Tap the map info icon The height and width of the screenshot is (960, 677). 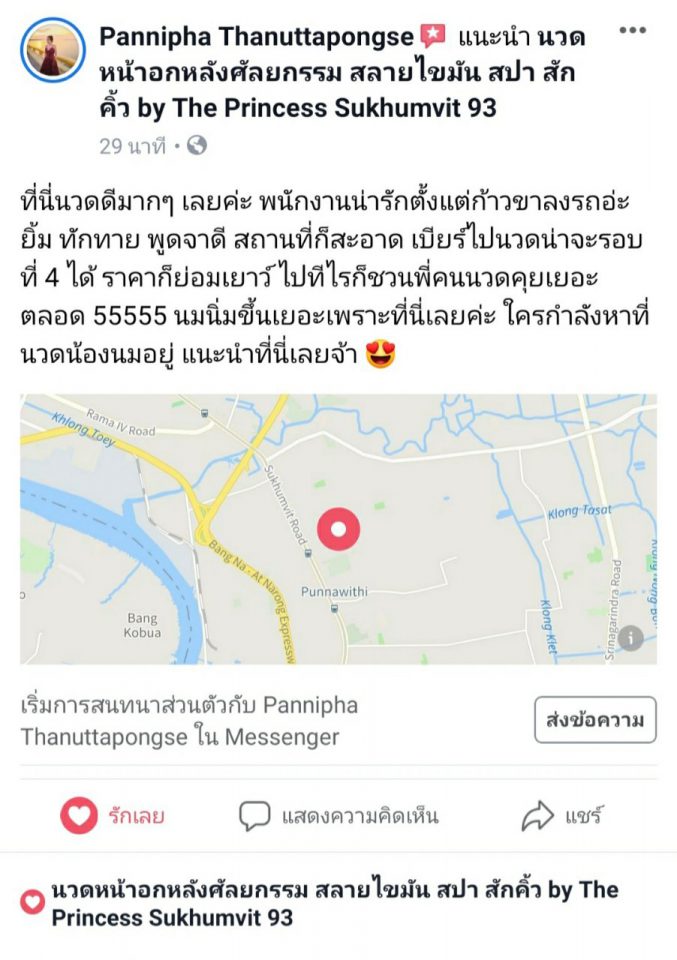(x=630, y=638)
